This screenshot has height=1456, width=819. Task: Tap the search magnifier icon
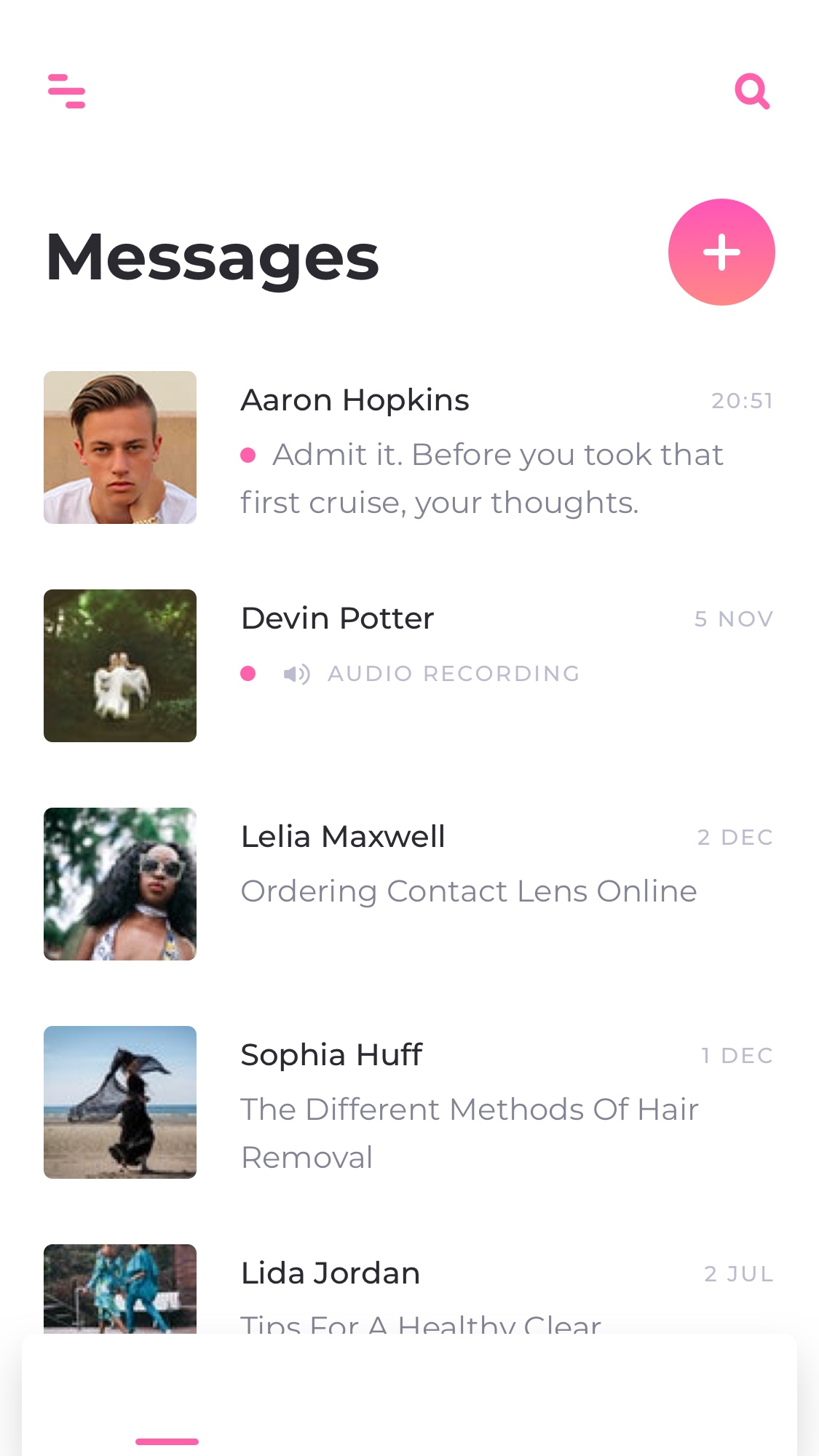(752, 91)
